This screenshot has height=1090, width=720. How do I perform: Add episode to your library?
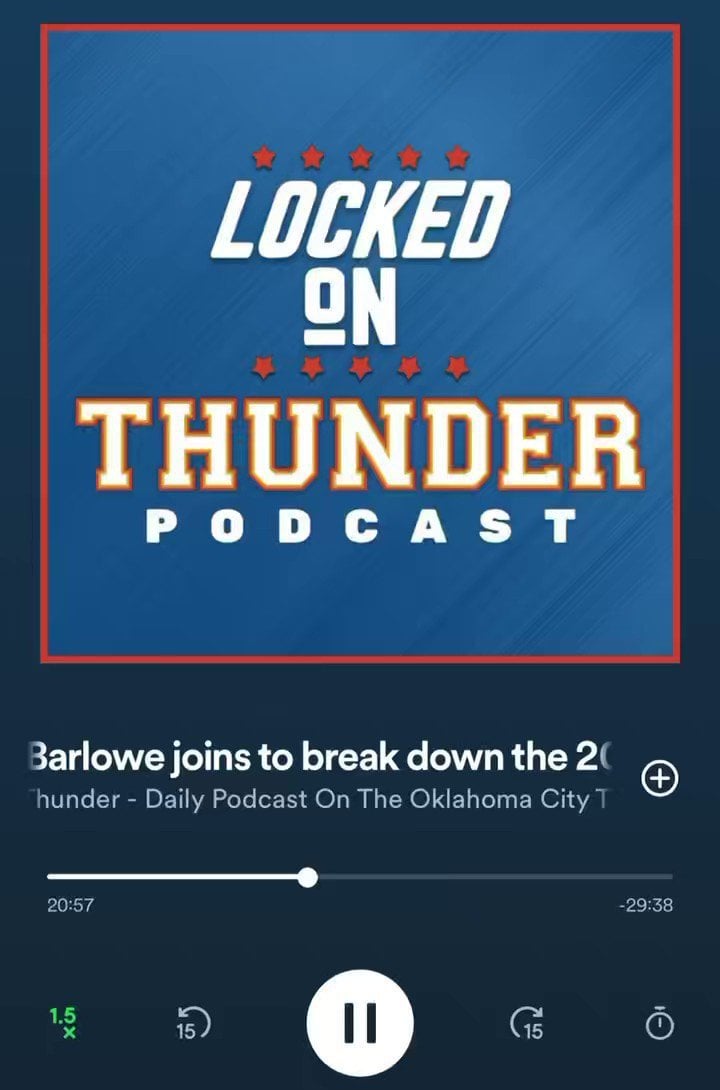pyautogui.click(x=659, y=779)
